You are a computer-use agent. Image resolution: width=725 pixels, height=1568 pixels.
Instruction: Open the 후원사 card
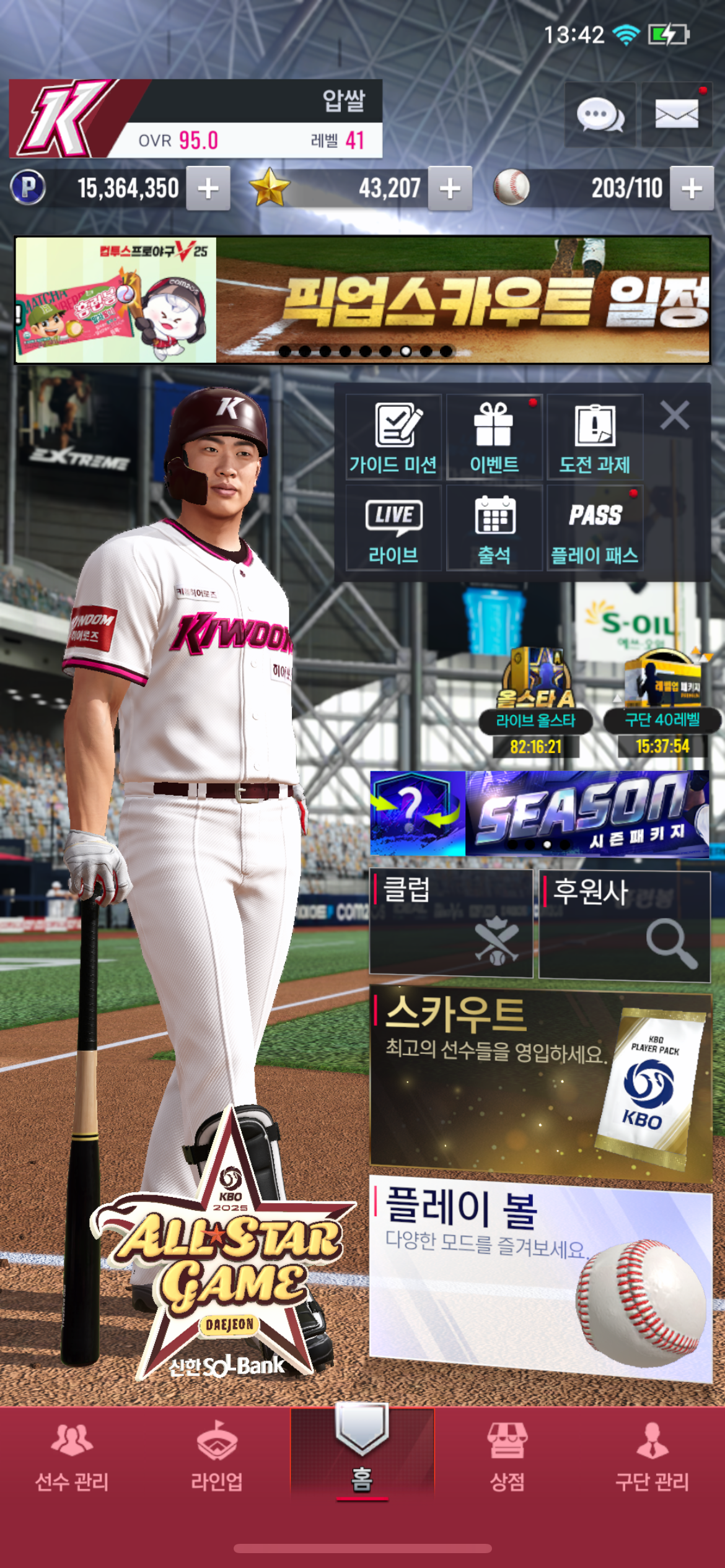(624, 926)
